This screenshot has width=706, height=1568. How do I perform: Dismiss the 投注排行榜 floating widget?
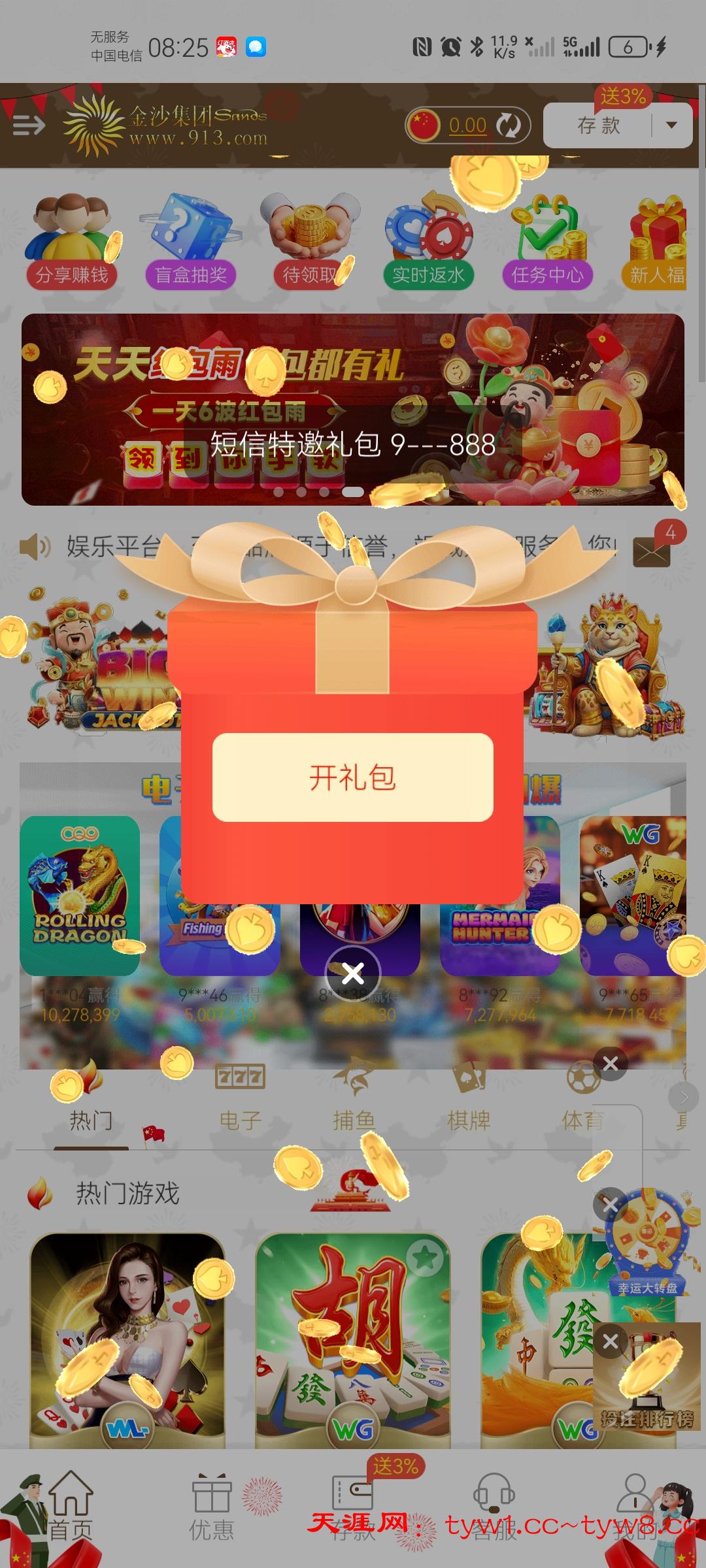pyautogui.click(x=610, y=1341)
